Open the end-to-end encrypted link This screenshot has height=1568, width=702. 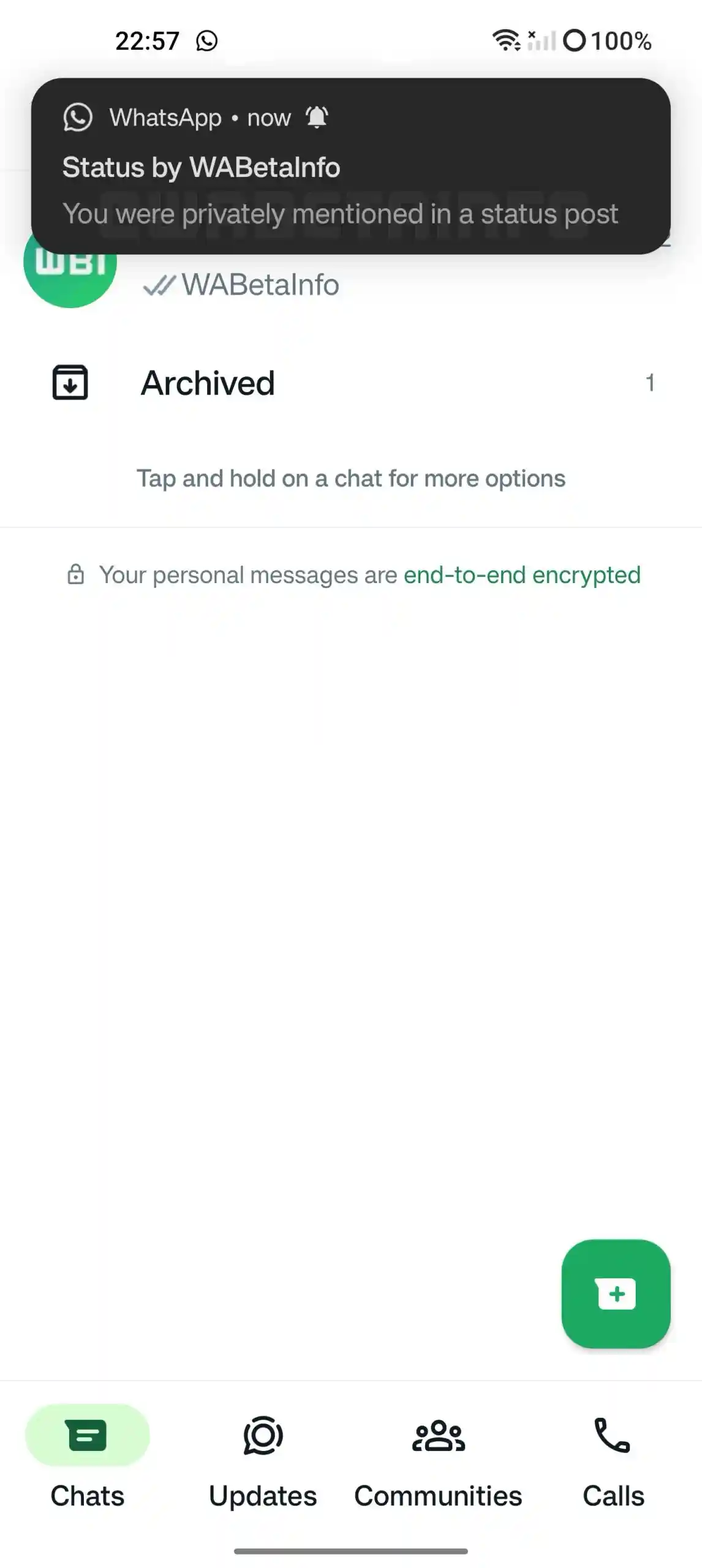click(x=522, y=575)
